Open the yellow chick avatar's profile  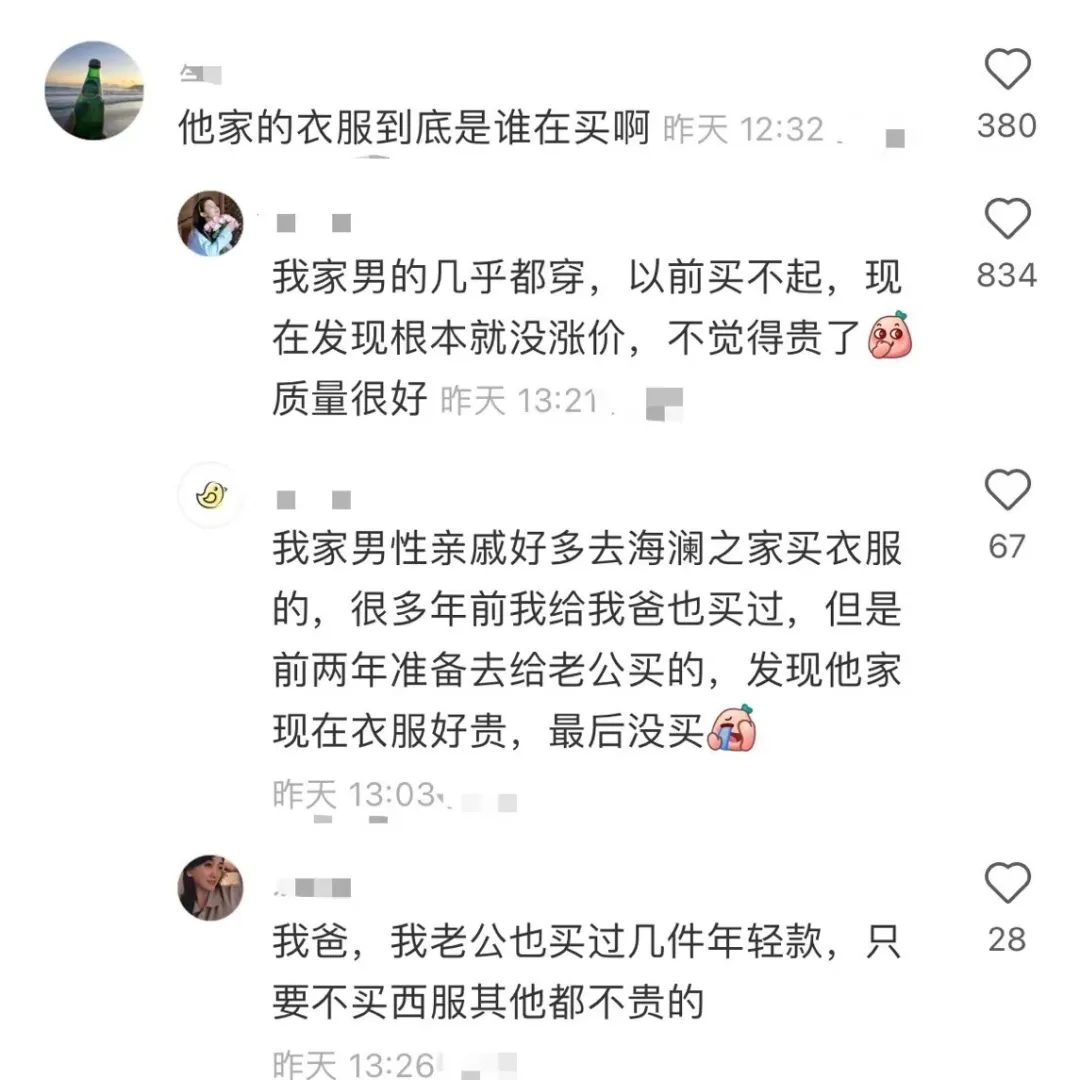(210, 494)
